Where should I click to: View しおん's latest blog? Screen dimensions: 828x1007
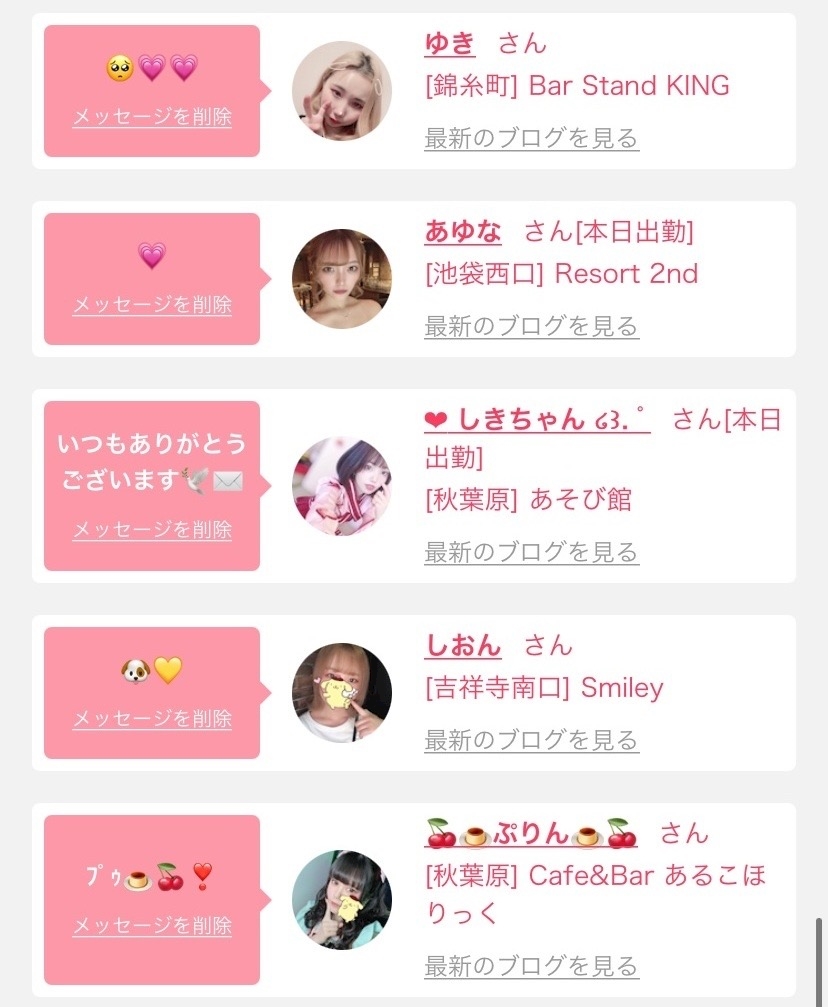click(x=531, y=740)
